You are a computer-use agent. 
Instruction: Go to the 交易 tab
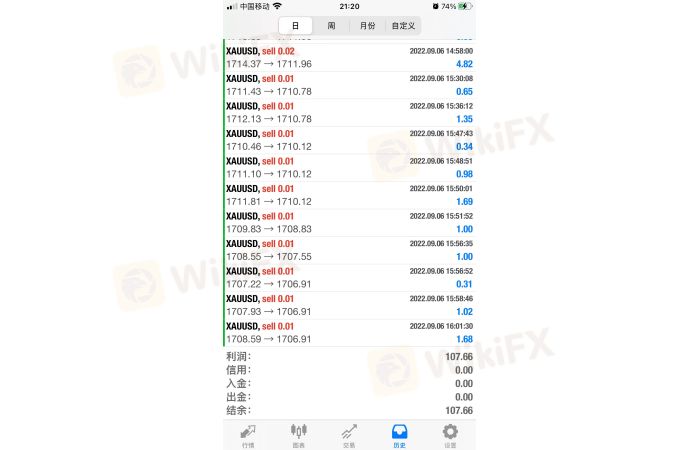point(349,434)
